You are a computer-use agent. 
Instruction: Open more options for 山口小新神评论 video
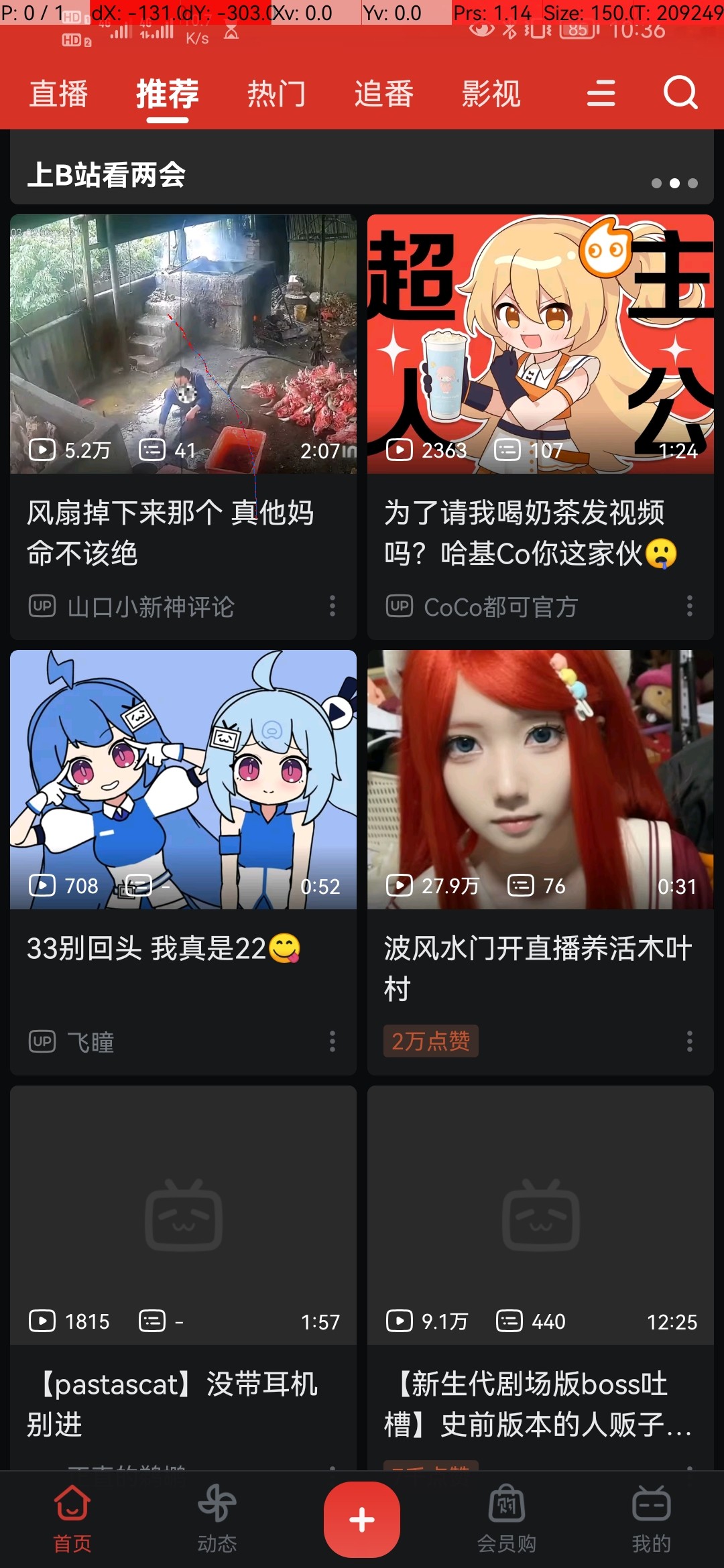[x=333, y=606]
